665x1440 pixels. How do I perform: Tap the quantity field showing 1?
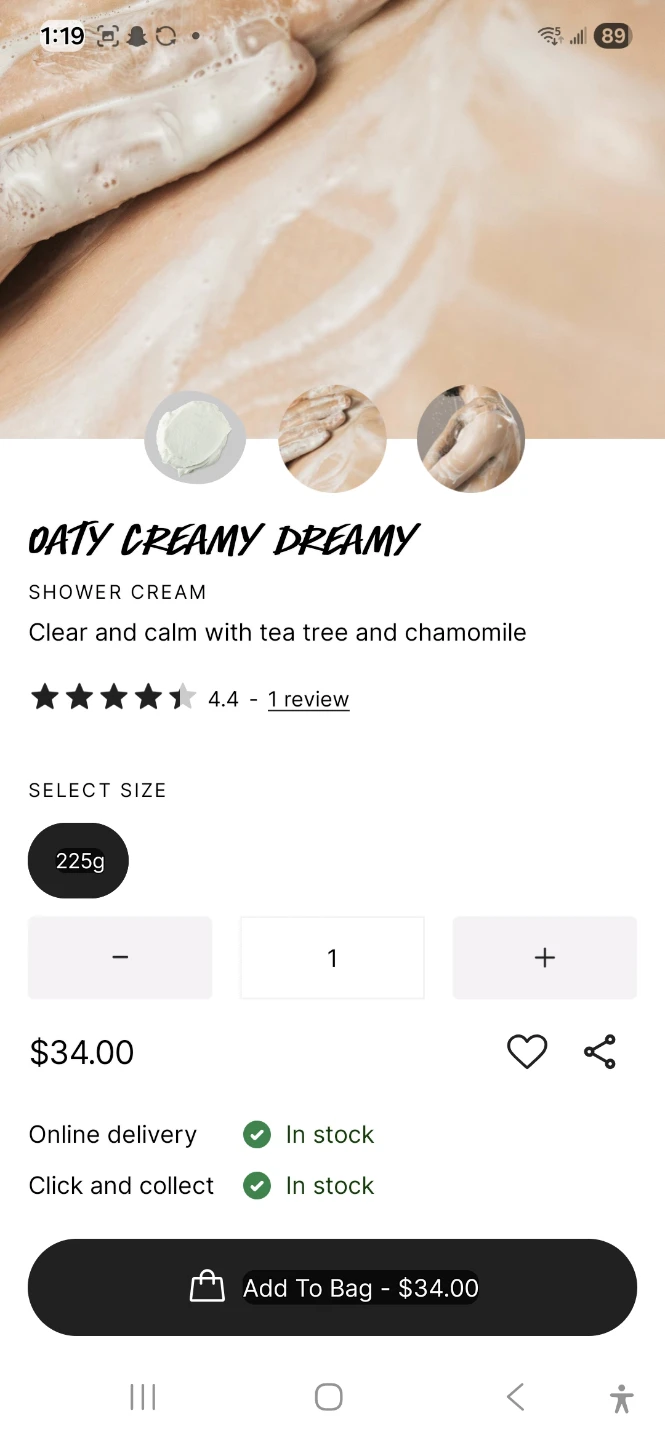point(332,958)
